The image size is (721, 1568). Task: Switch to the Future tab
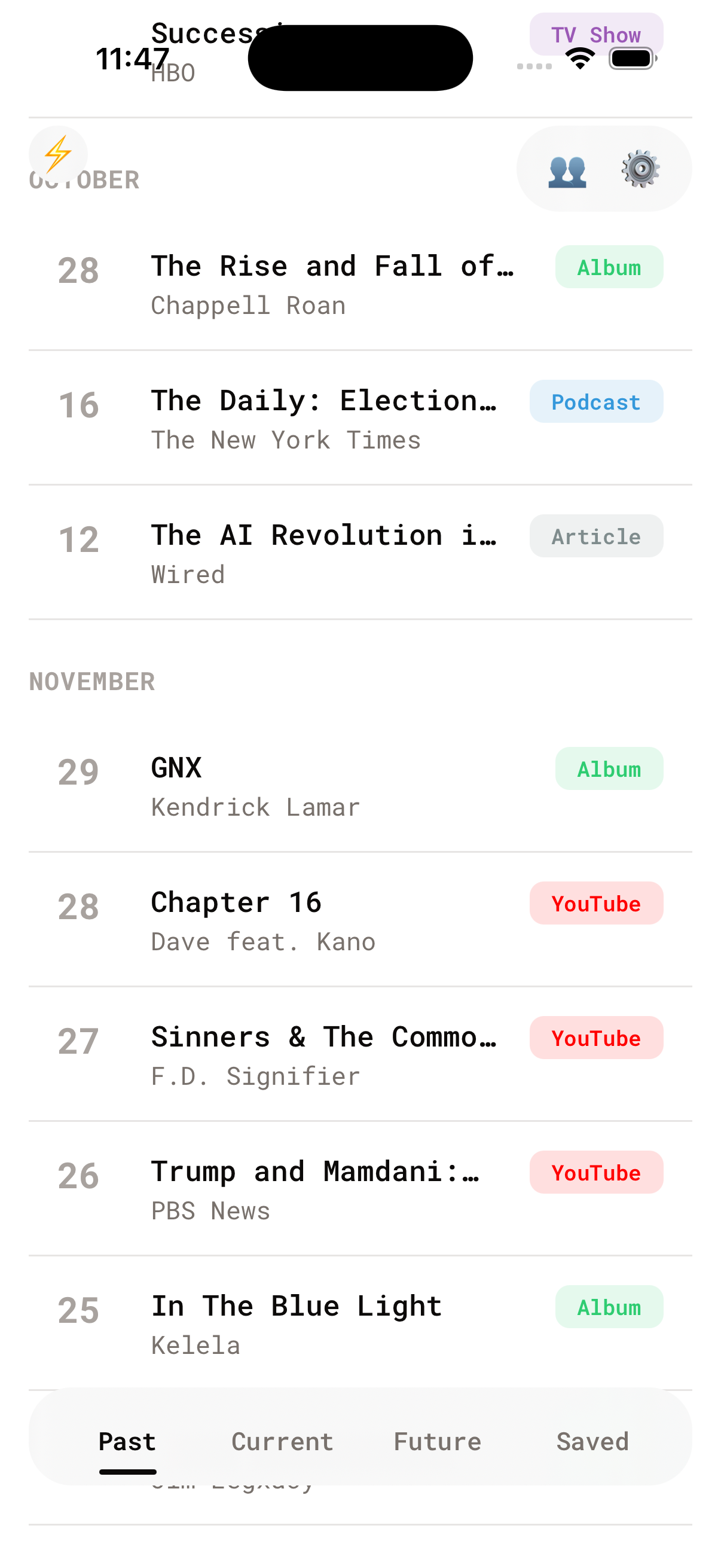point(437,1441)
